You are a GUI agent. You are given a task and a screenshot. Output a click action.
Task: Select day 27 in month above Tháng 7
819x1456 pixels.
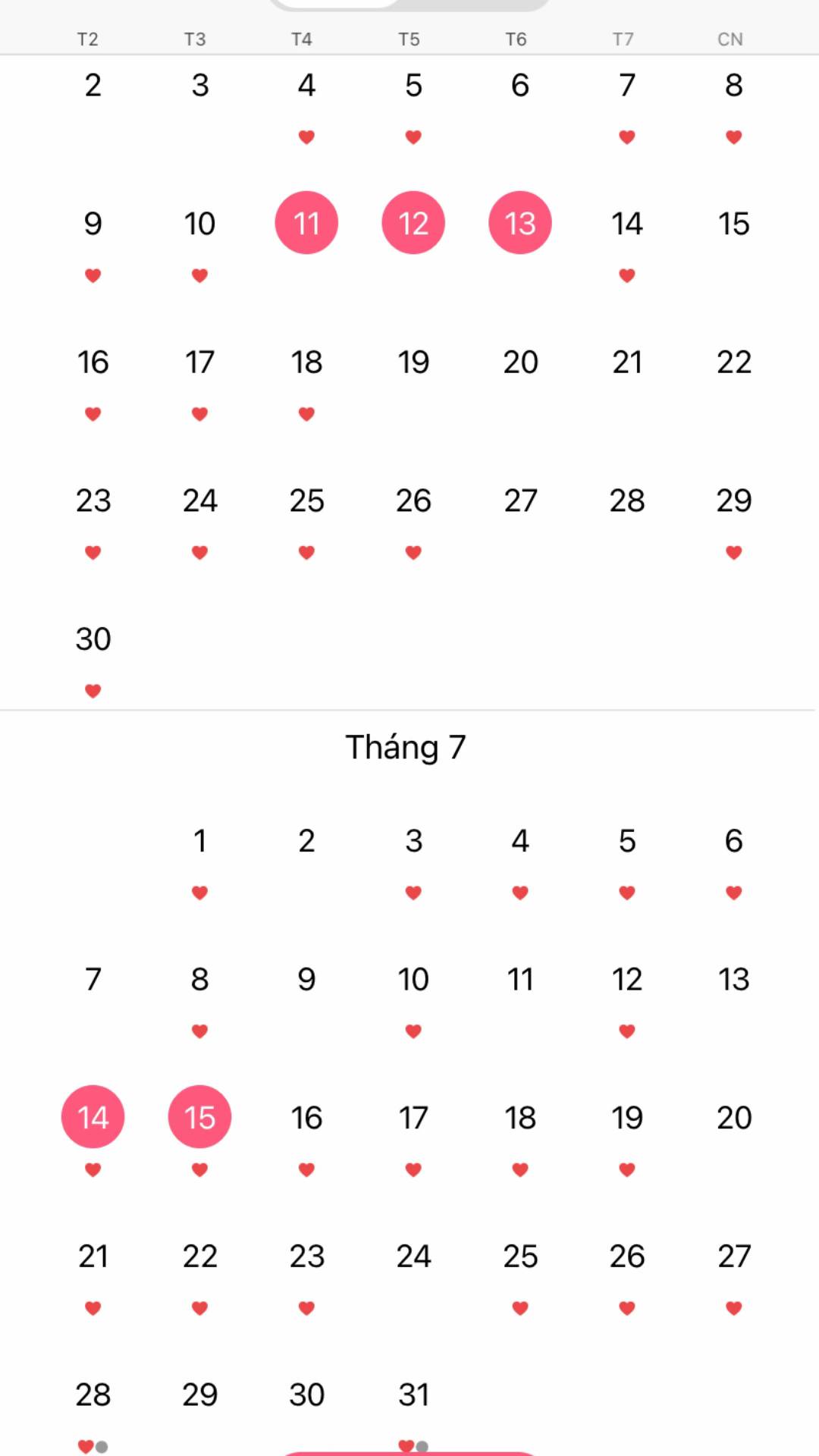tap(520, 500)
